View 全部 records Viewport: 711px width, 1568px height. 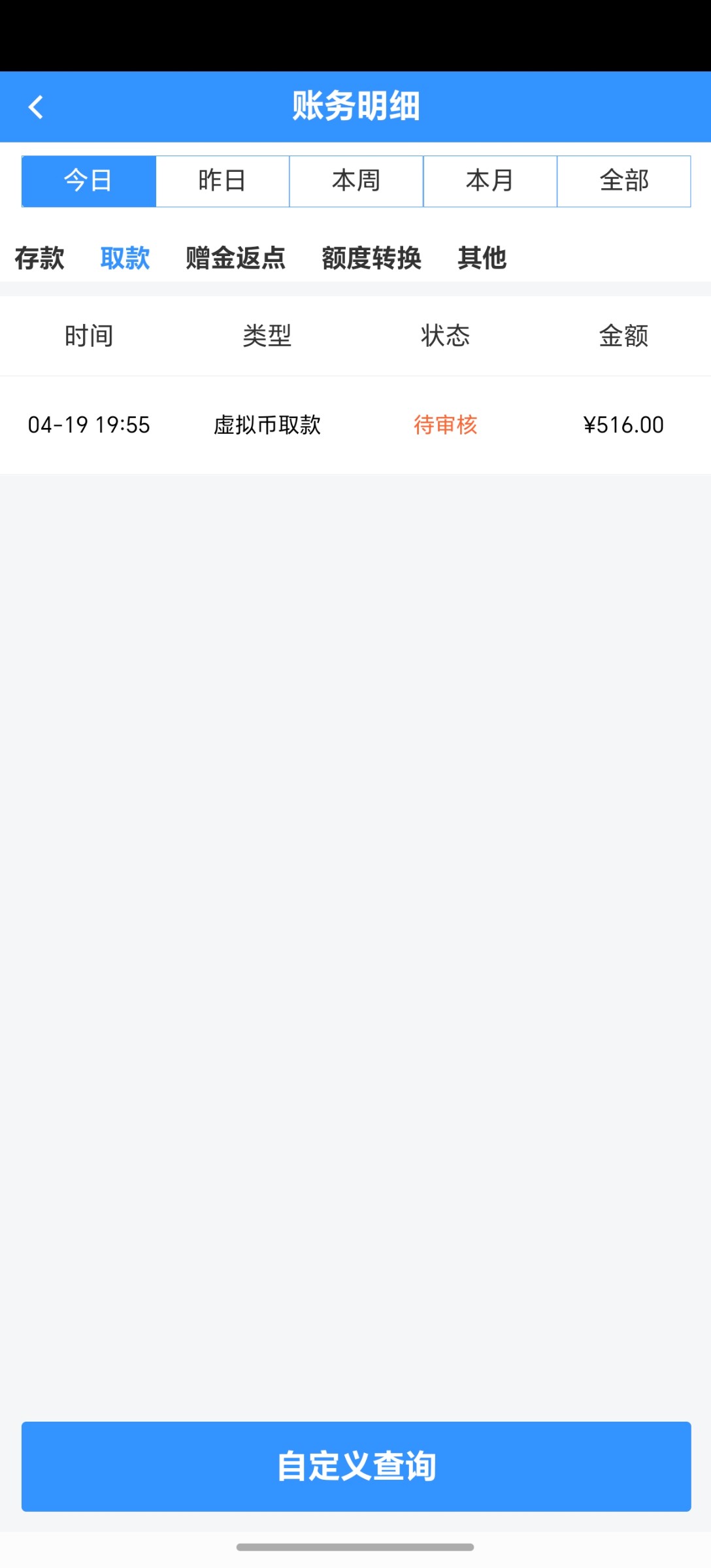click(624, 181)
